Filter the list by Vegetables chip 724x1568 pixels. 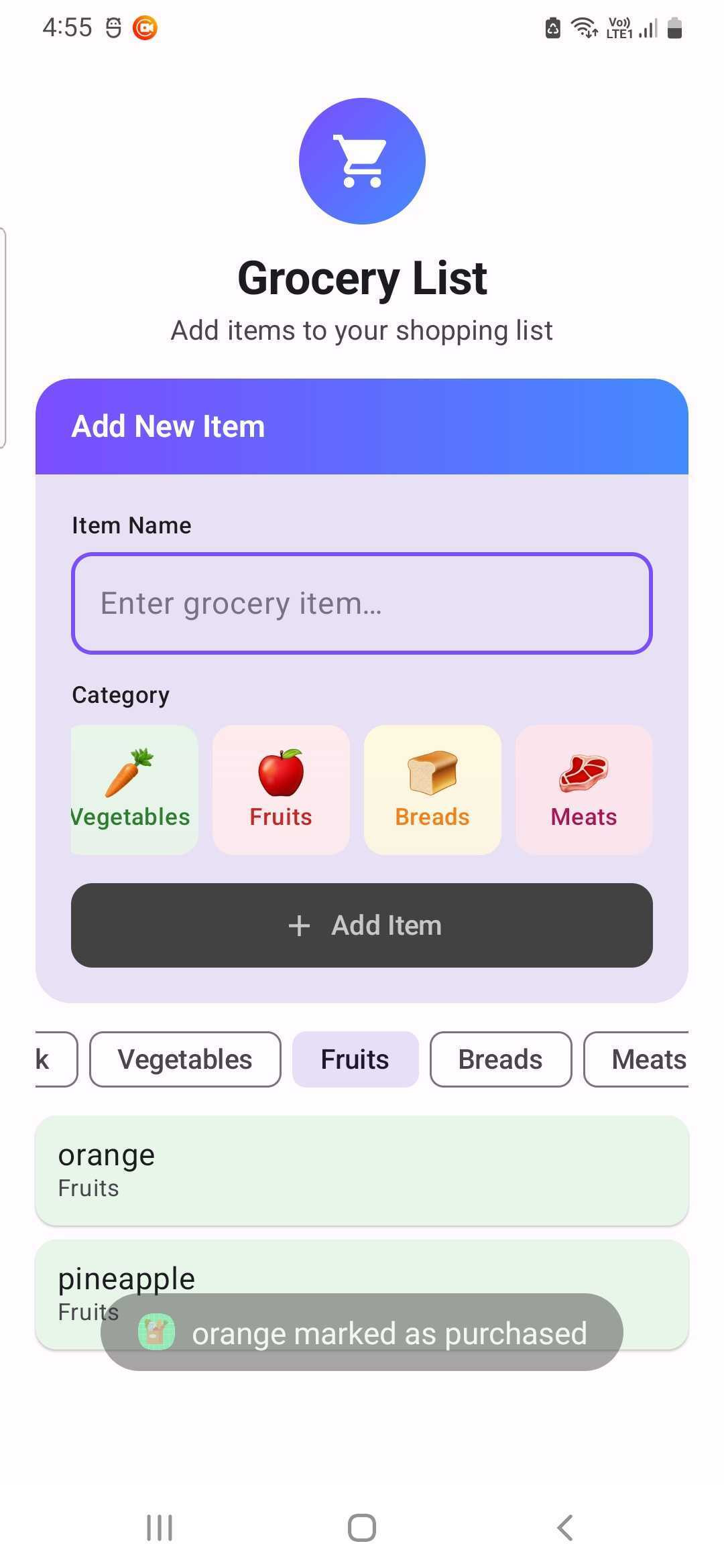tap(185, 1059)
